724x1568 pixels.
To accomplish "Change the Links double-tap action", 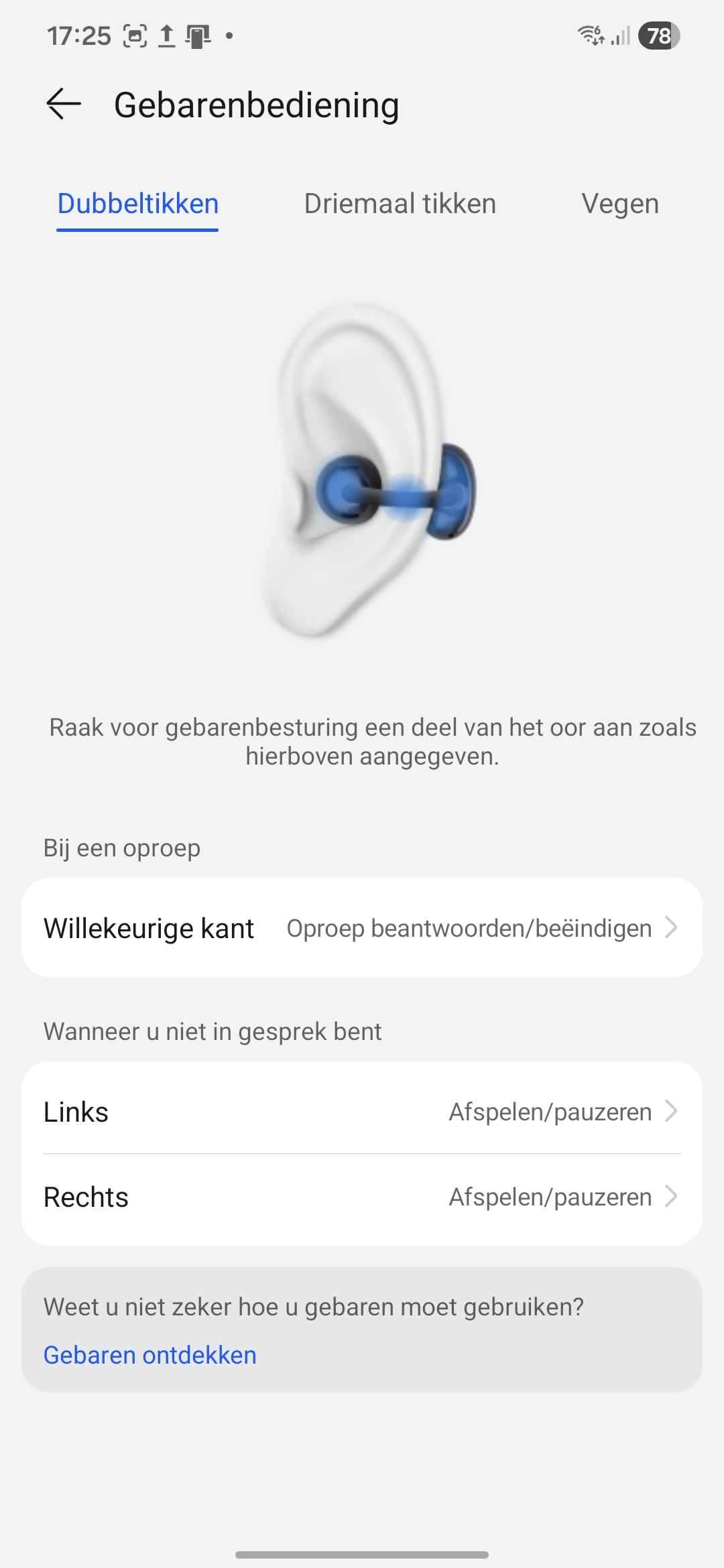I will pos(362,1112).
